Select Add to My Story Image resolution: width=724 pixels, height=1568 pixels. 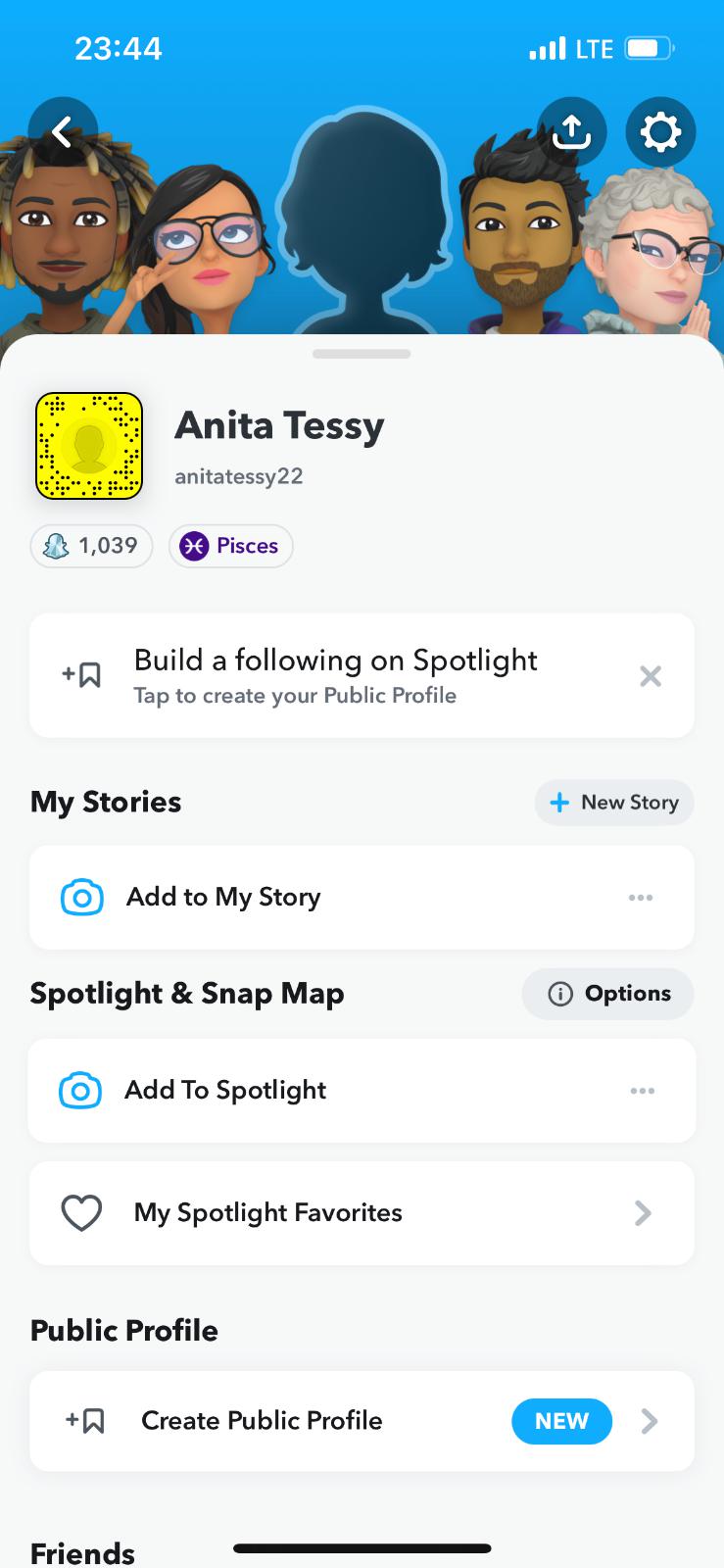click(223, 898)
